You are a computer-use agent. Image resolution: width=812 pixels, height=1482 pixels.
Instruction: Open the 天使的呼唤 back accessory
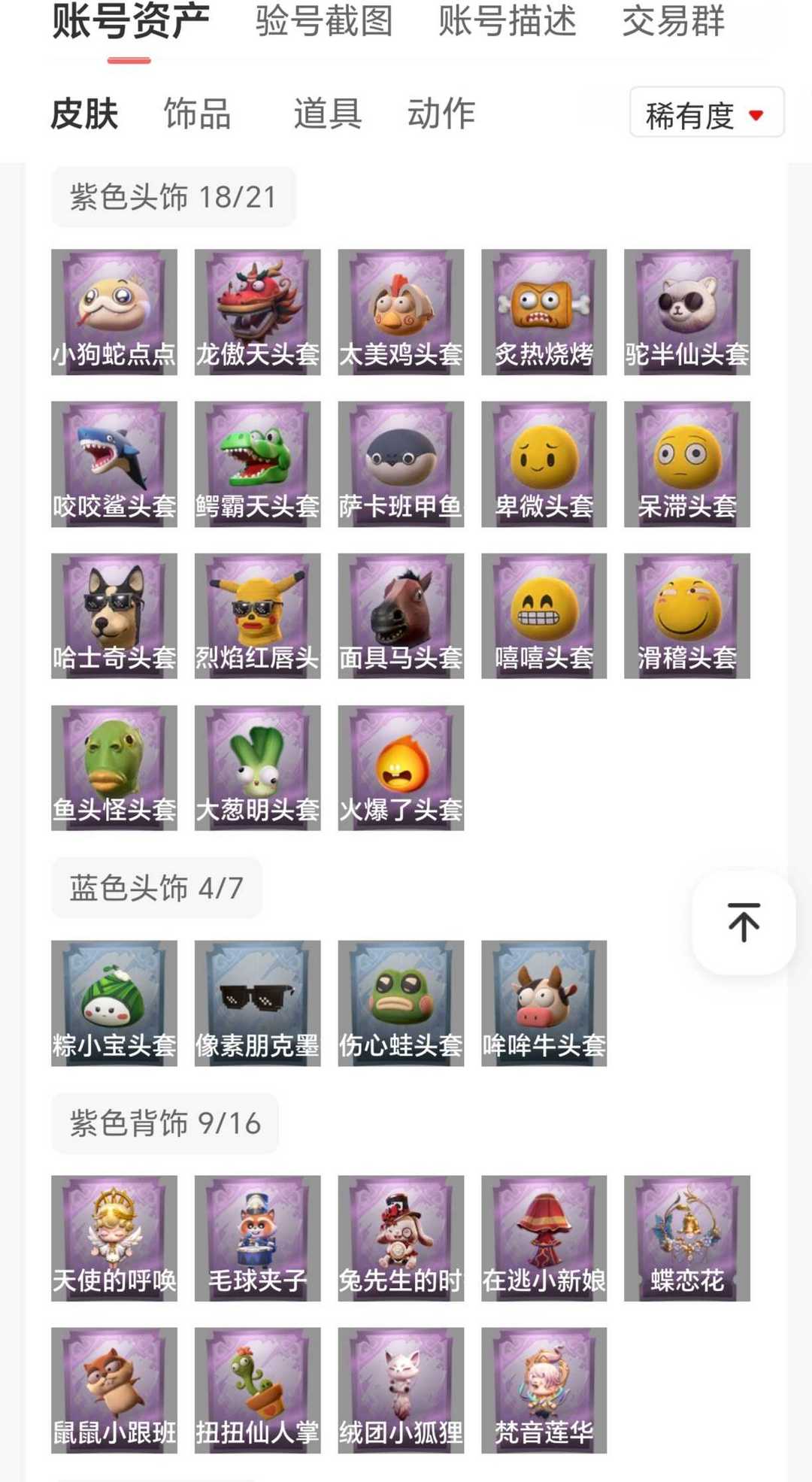(x=114, y=1238)
